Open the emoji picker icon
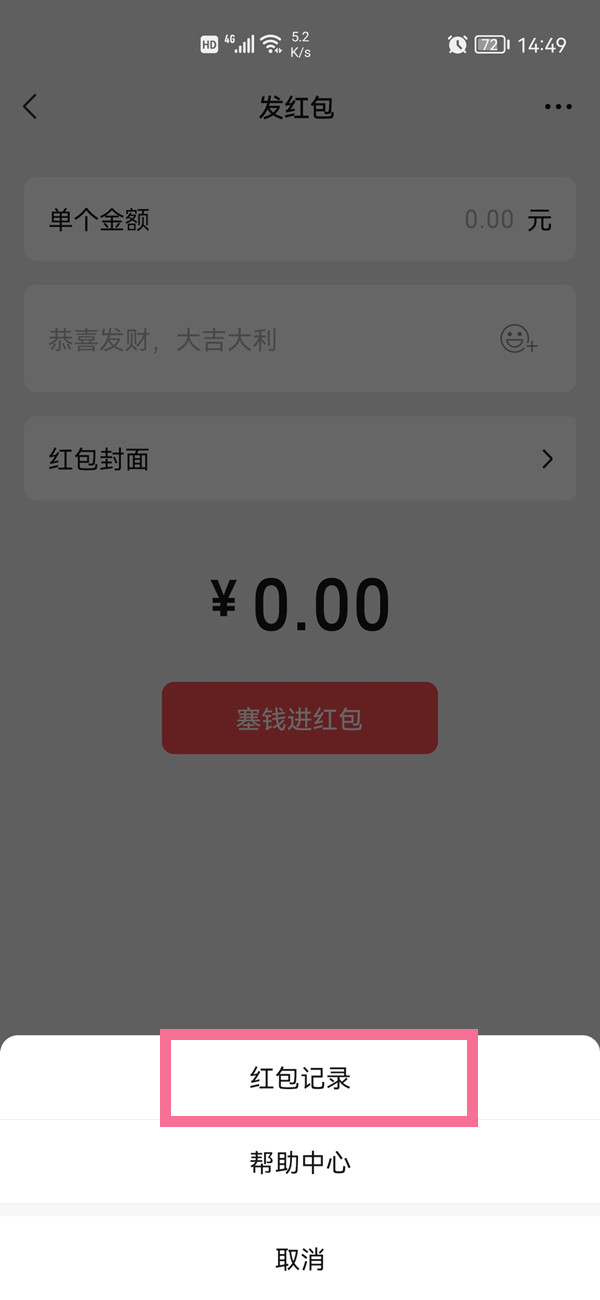 pyautogui.click(x=519, y=339)
